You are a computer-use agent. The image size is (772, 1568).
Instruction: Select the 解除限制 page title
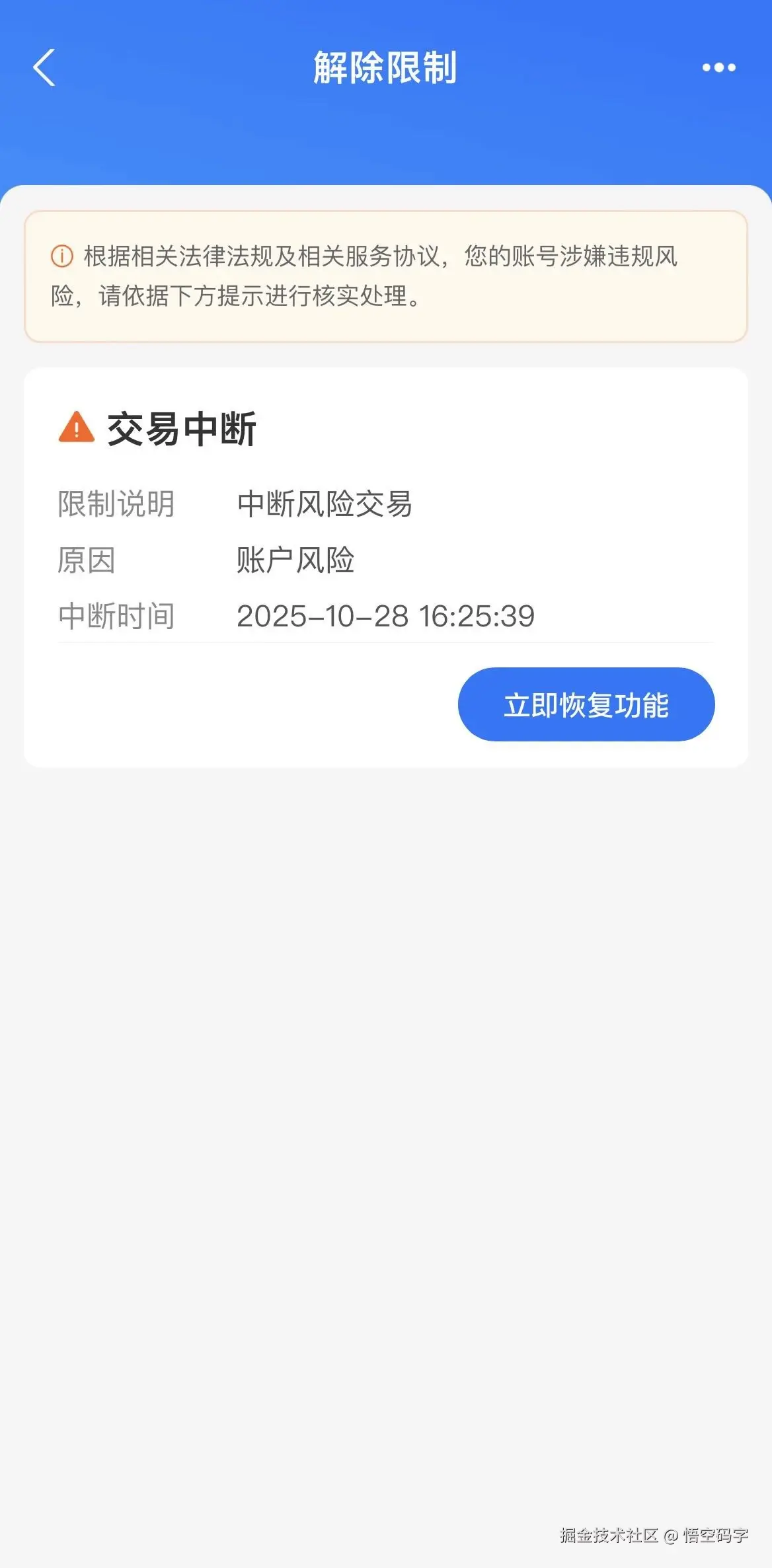tap(385, 66)
